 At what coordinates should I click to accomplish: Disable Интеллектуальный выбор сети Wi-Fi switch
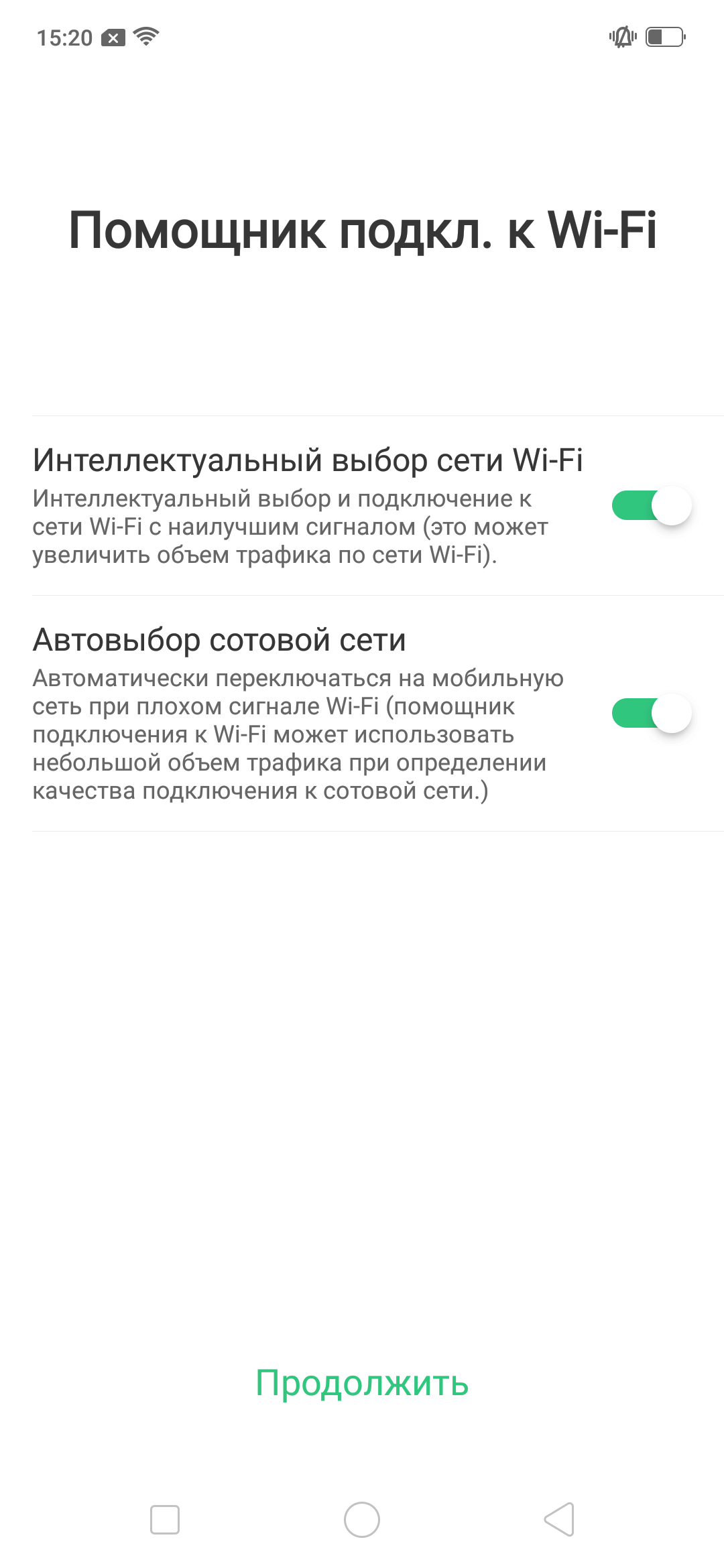pyautogui.click(x=652, y=506)
